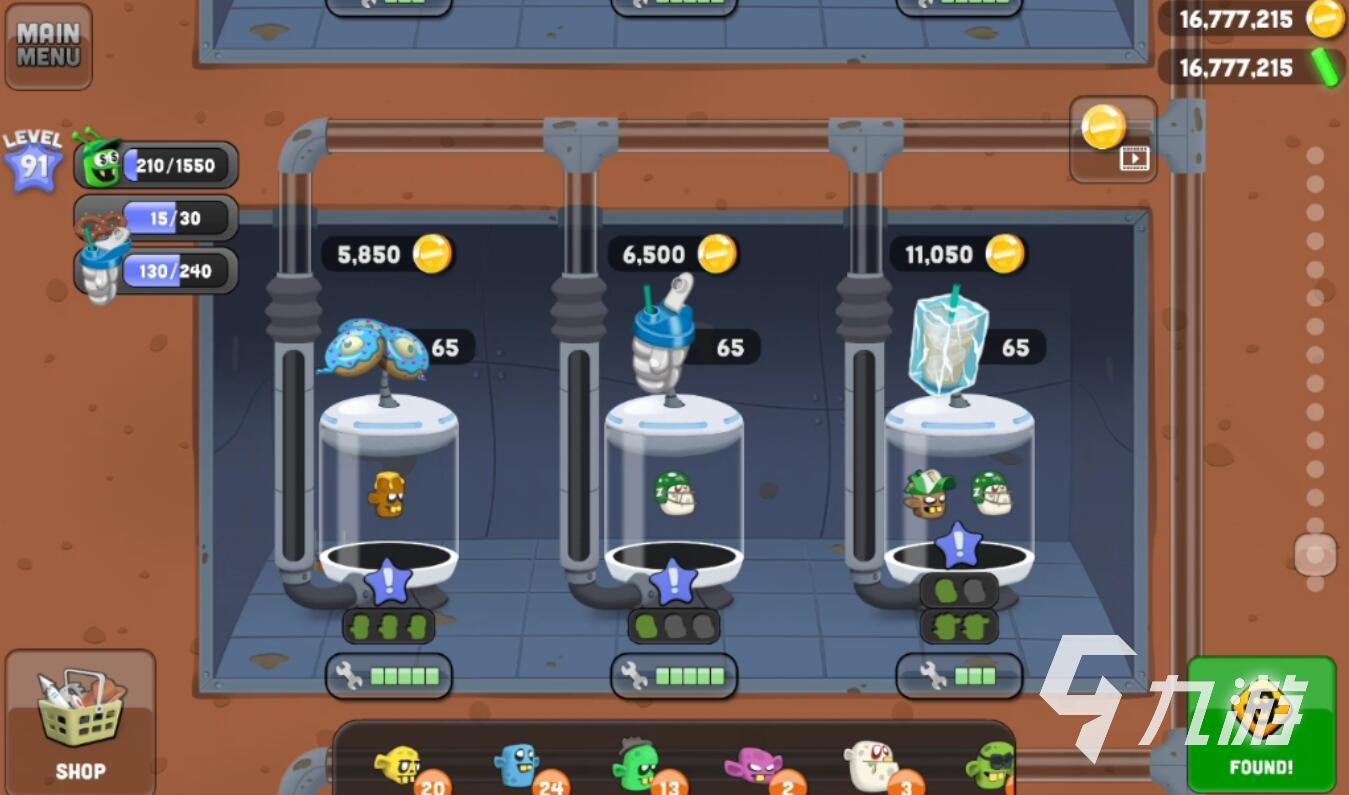Select yellow zombie with count 20
Image resolution: width=1349 pixels, height=795 pixels.
click(400, 766)
